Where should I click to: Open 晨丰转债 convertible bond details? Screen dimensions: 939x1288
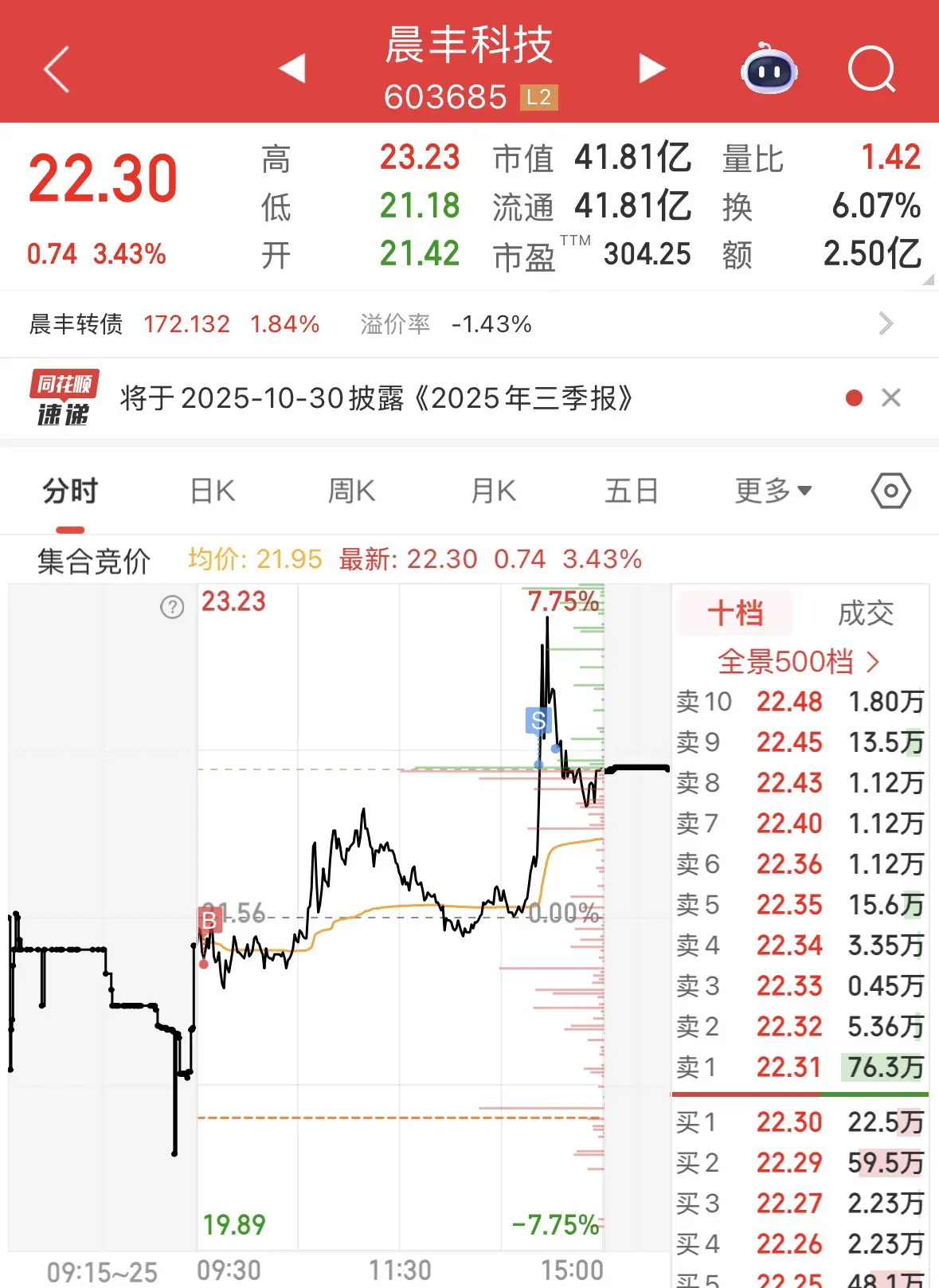(462, 324)
